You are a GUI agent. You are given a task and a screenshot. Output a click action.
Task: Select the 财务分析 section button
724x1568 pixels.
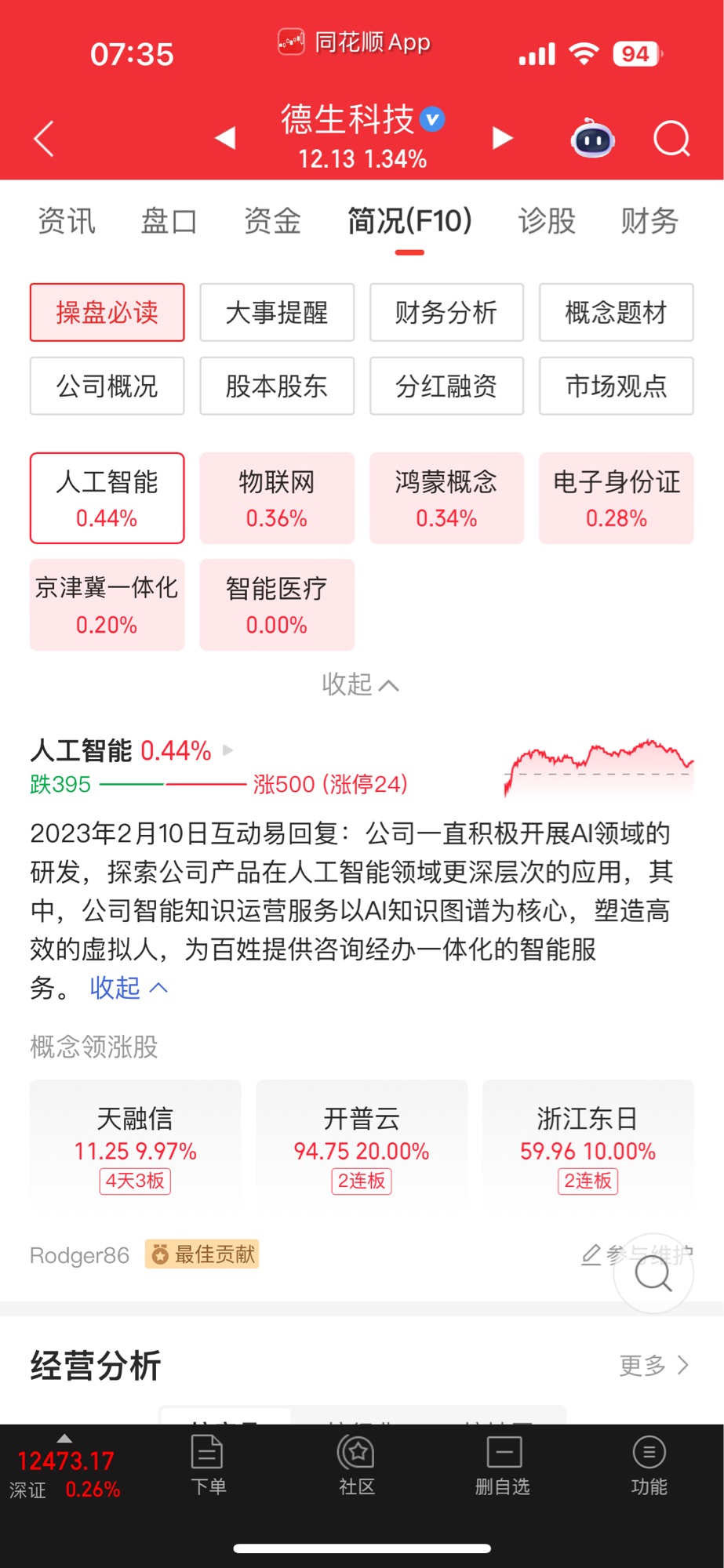click(x=446, y=312)
